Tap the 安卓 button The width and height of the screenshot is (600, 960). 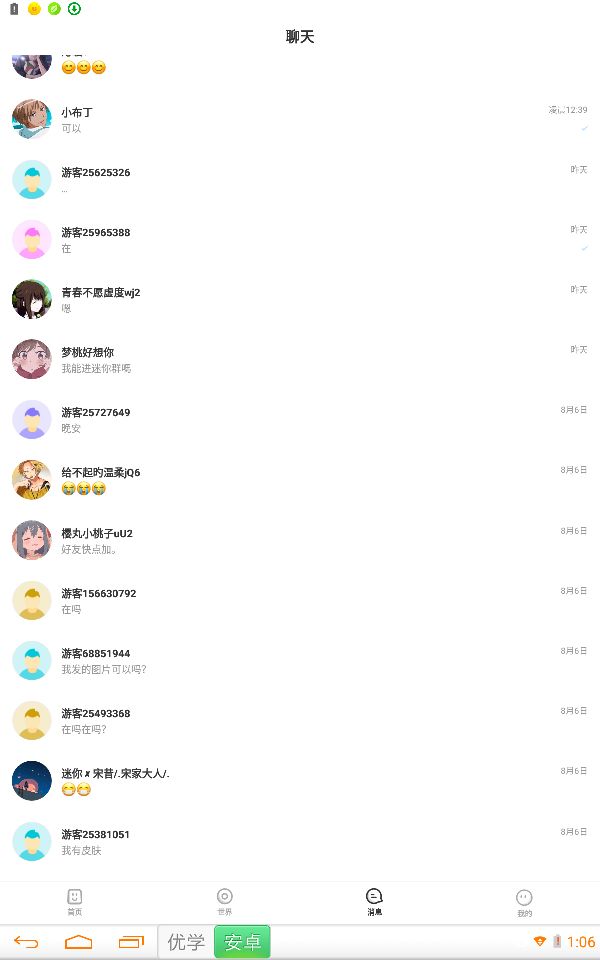pyautogui.click(x=242, y=942)
